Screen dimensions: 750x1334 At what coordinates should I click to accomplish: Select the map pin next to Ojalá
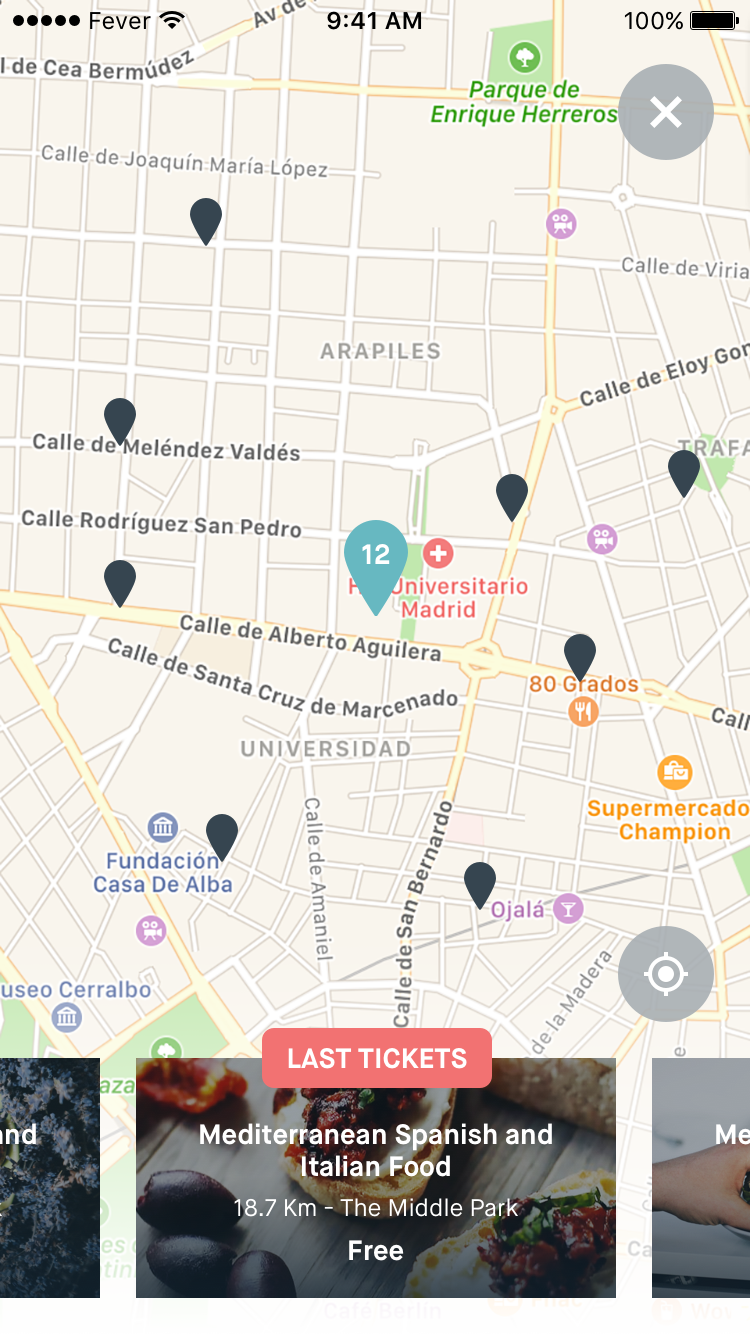[480, 882]
